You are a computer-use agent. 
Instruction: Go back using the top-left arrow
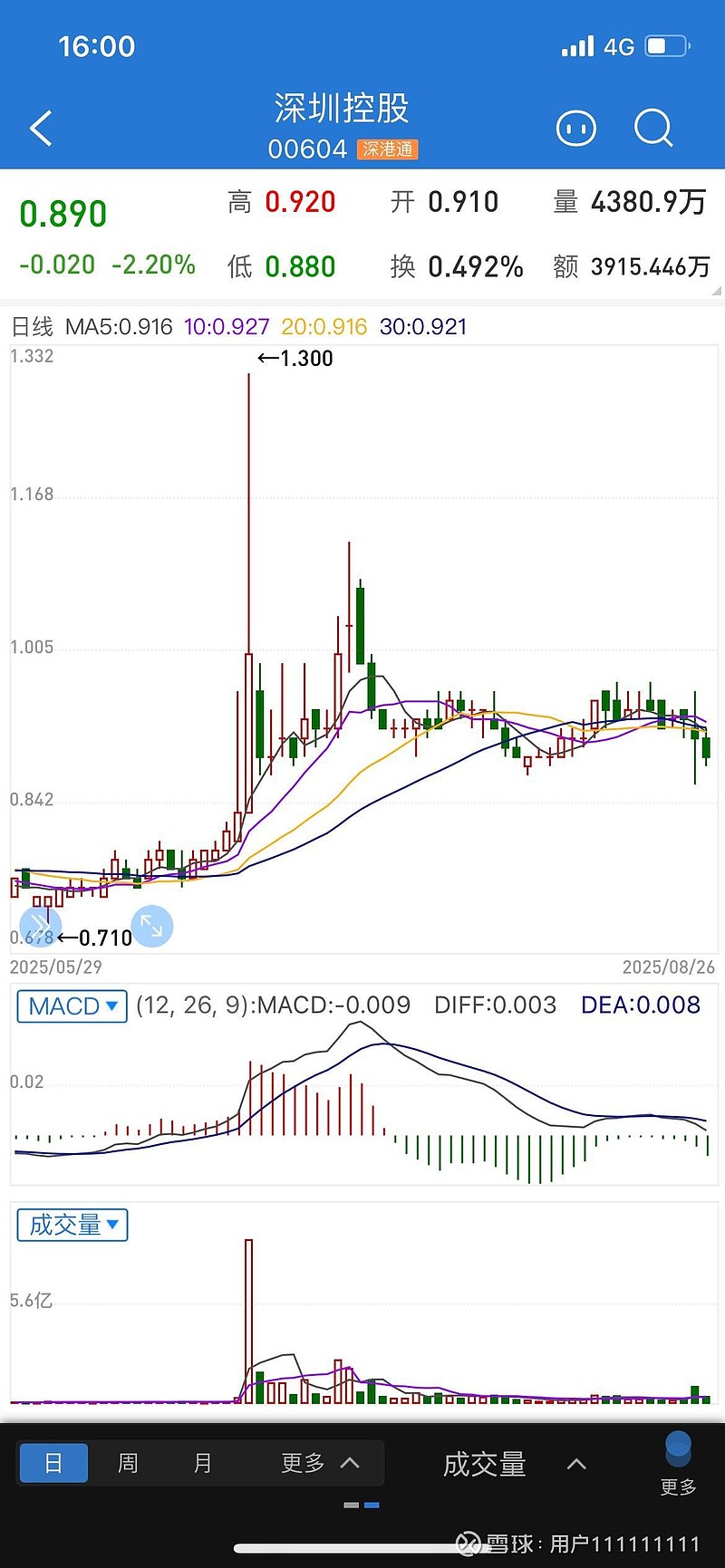[42, 129]
